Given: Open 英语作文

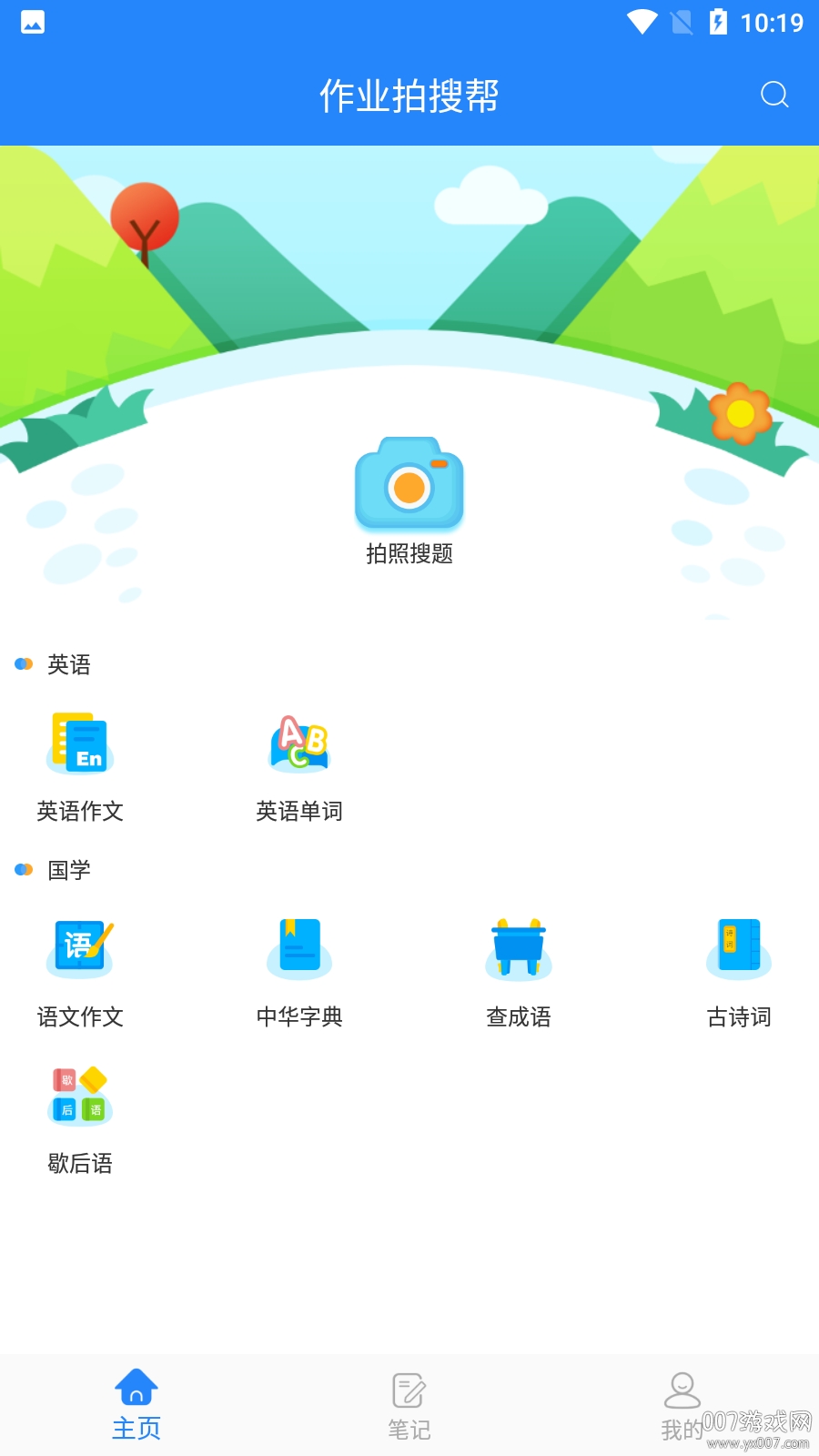Looking at the screenshot, I should point(80,766).
